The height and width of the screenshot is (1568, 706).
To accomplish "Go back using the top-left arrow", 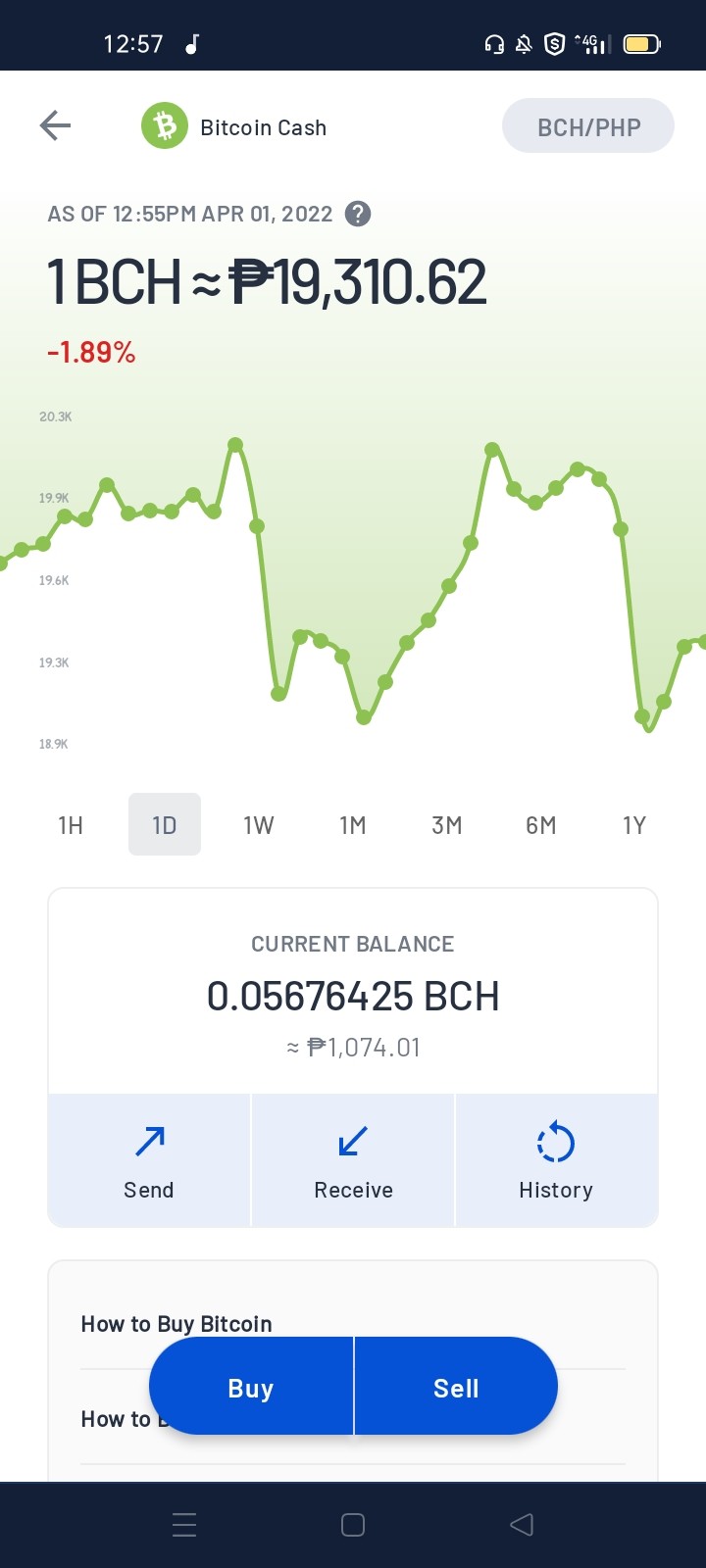I will [55, 126].
